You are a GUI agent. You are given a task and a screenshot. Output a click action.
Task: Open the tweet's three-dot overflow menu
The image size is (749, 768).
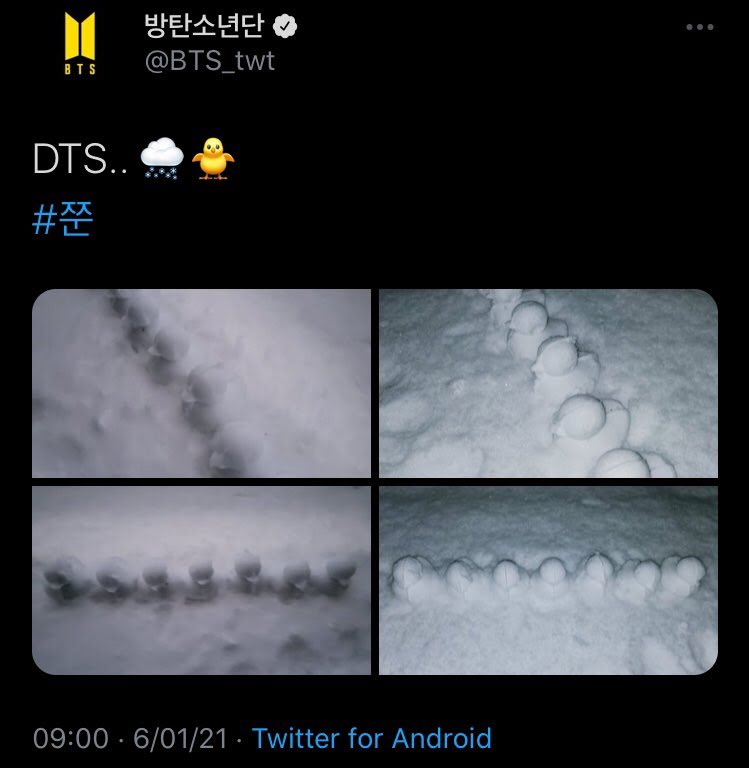(x=700, y=27)
